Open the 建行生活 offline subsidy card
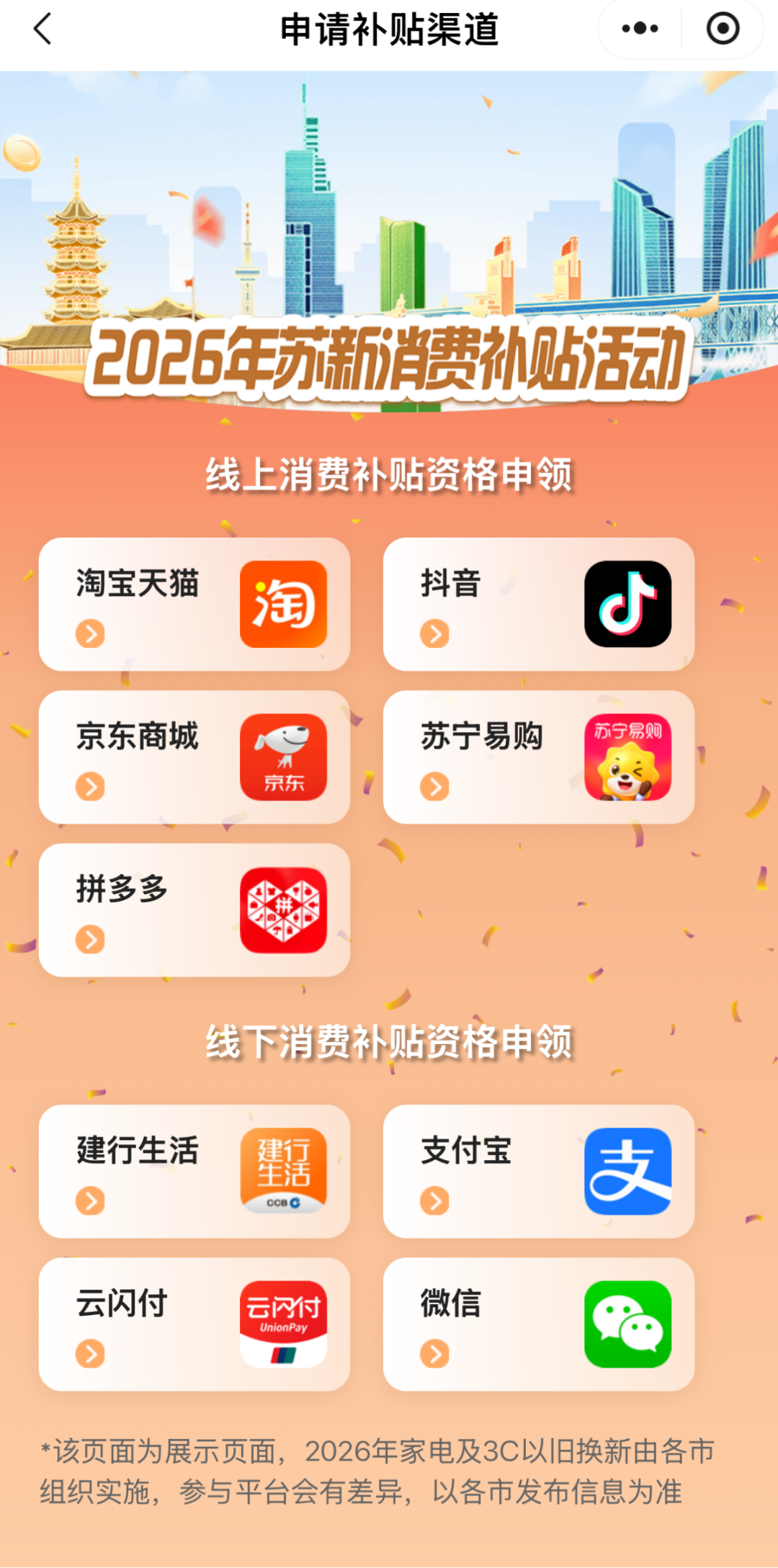This screenshot has width=778, height=1568. tap(194, 1171)
